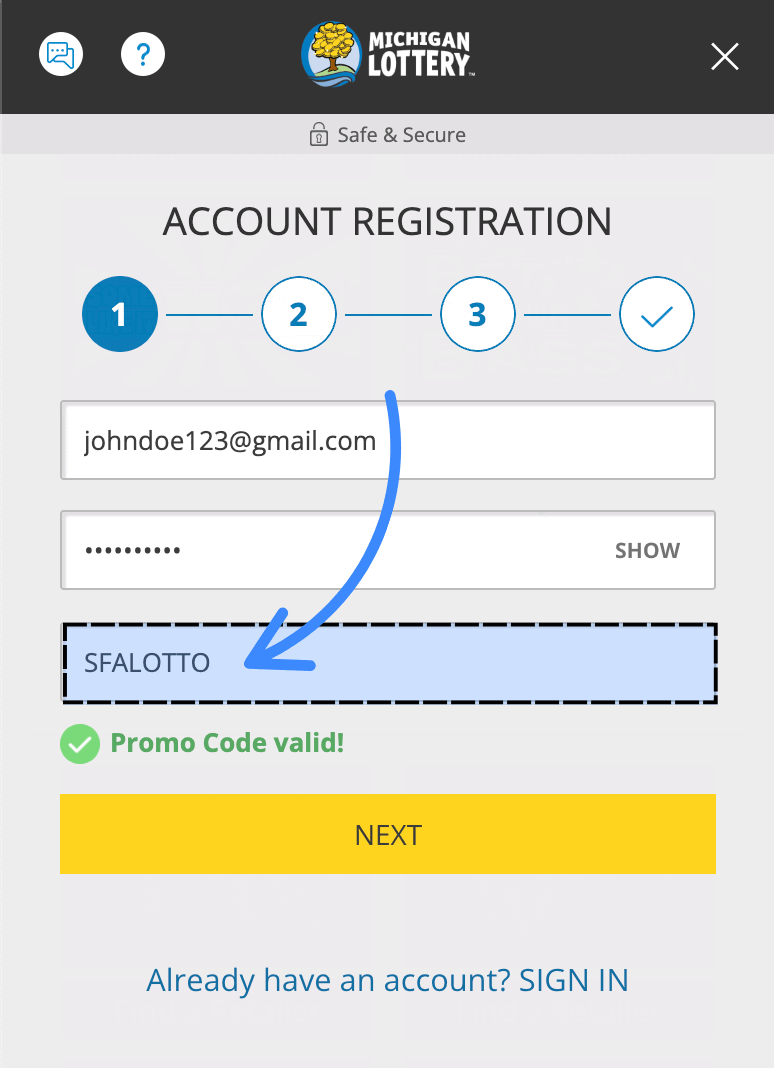Continue with the NEXT button
The height and width of the screenshot is (1068, 774).
tap(387, 834)
